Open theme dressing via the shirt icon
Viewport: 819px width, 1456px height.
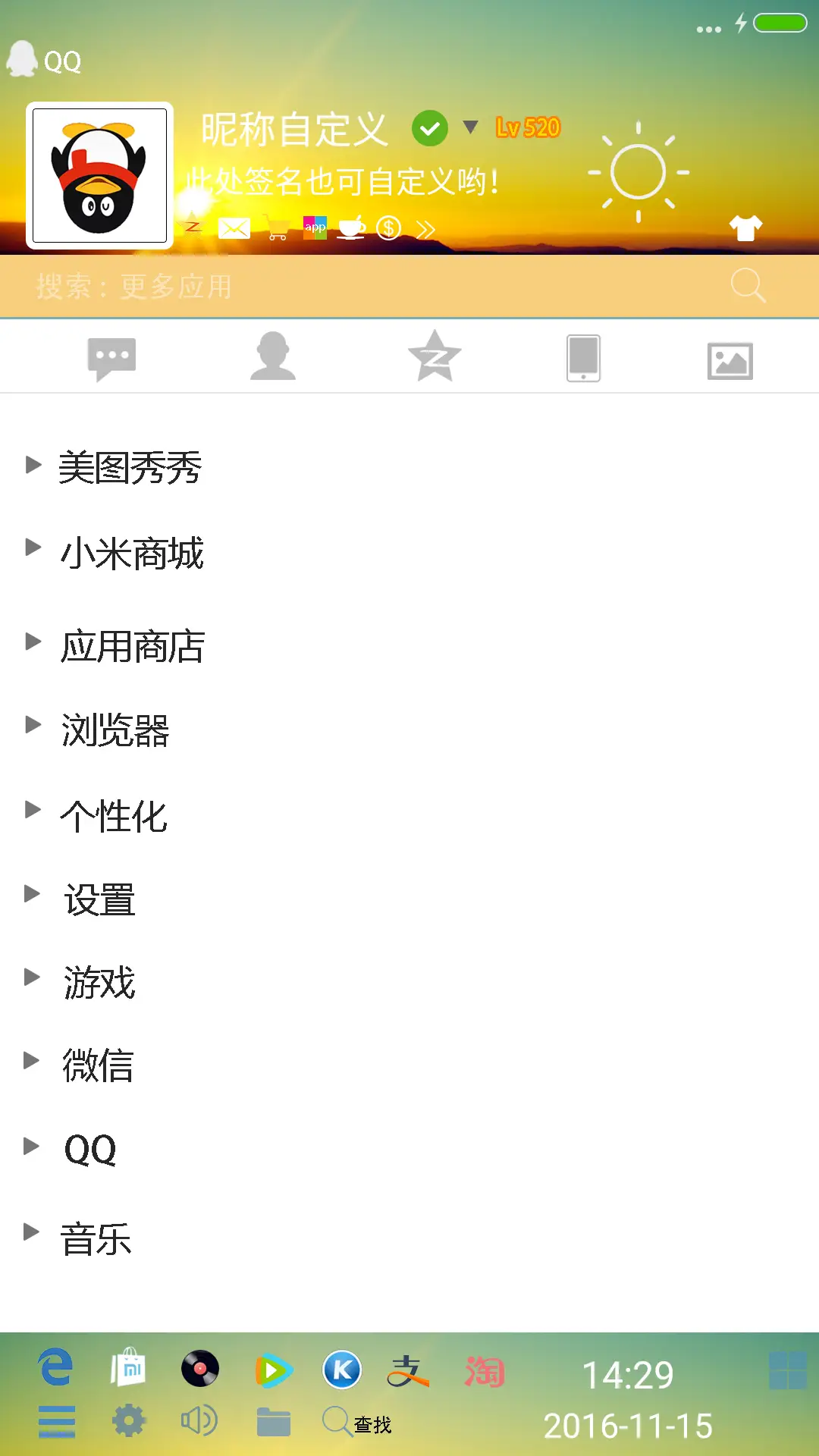[746, 227]
